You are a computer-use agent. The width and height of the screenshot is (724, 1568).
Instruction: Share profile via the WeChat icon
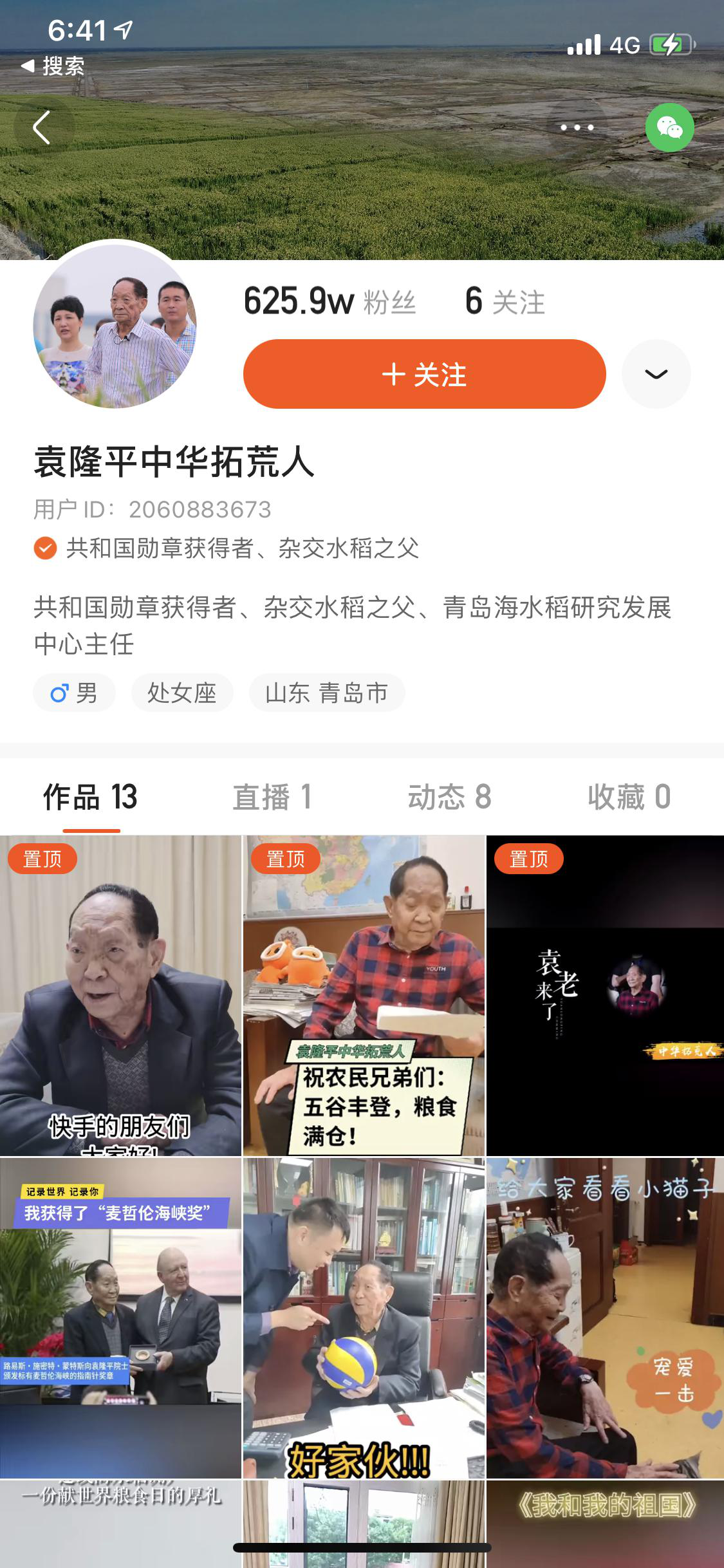click(x=669, y=127)
